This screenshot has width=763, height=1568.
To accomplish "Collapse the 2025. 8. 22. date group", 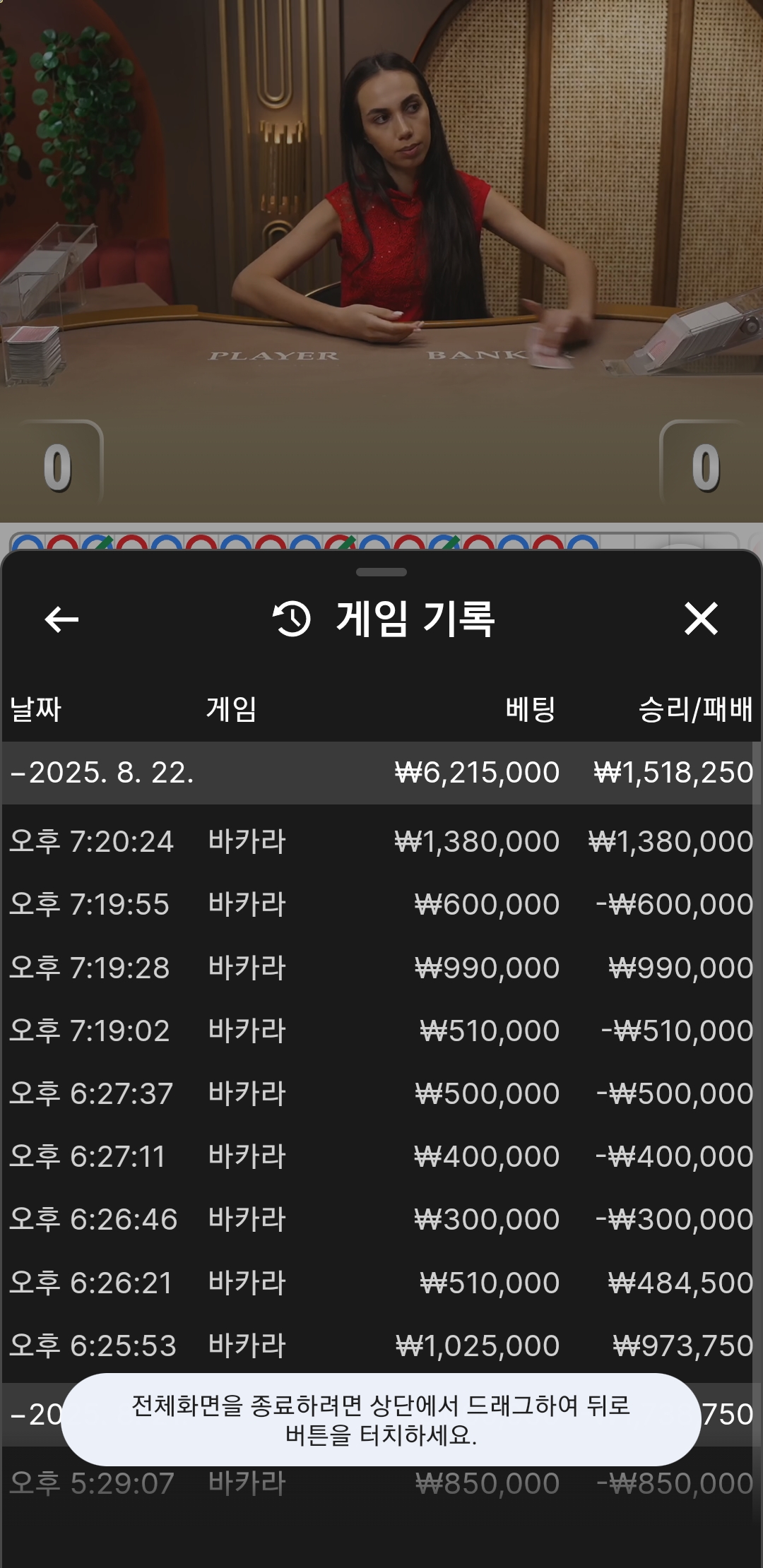I will [102, 773].
